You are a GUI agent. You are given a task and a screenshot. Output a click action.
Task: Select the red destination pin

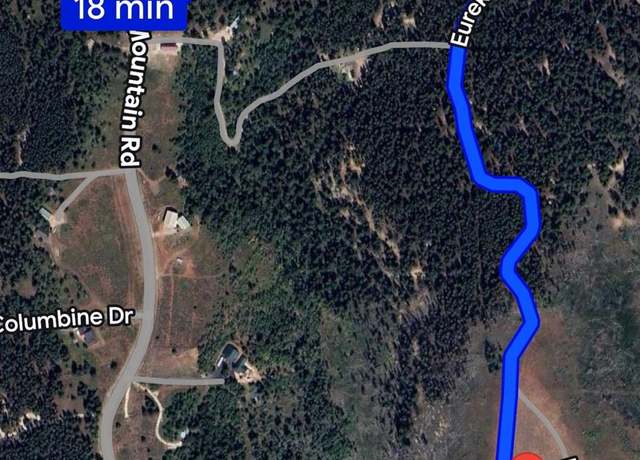pyautogui.click(x=528, y=456)
